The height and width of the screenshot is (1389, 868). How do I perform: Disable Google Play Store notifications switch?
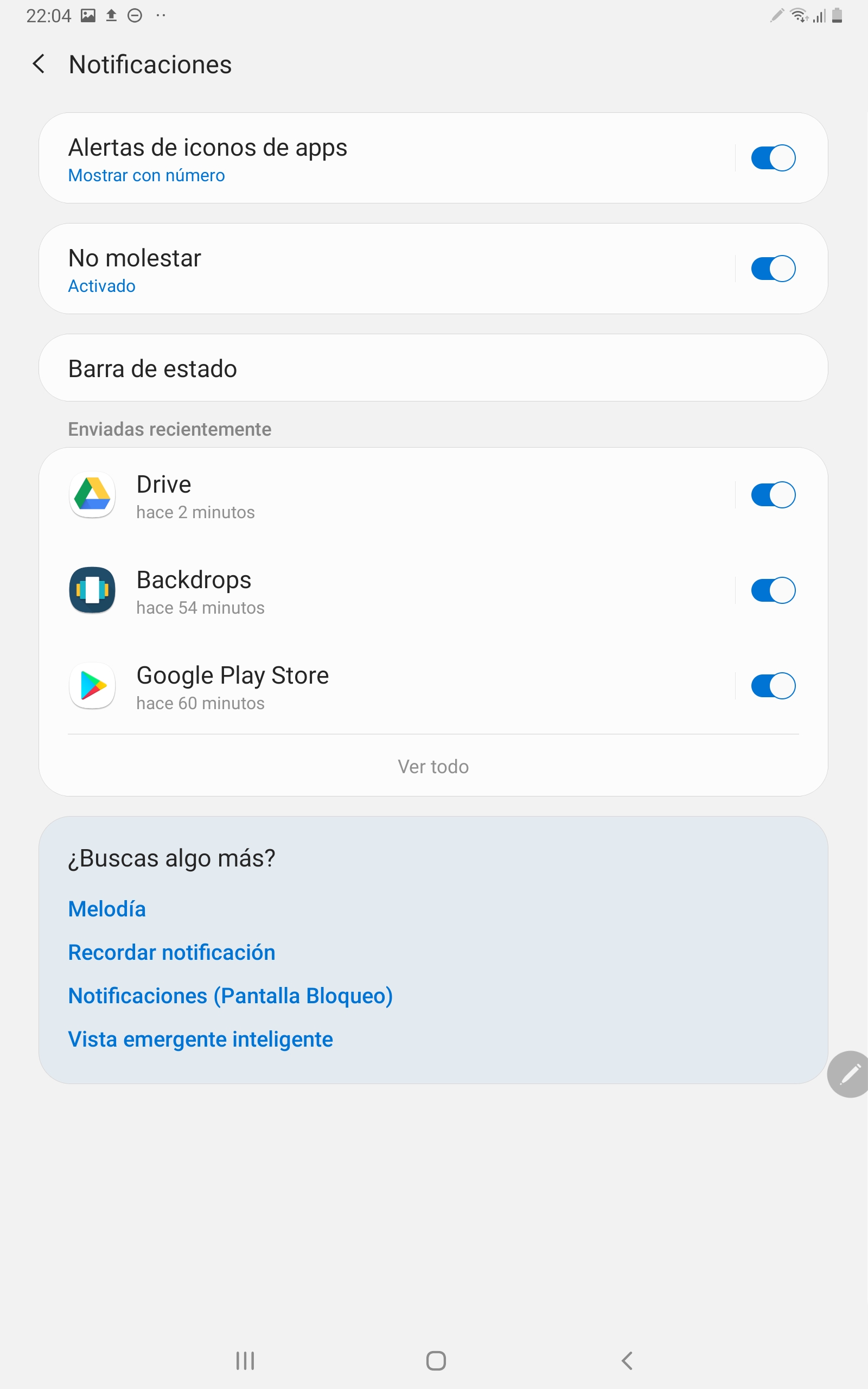[x=773, y=686]
